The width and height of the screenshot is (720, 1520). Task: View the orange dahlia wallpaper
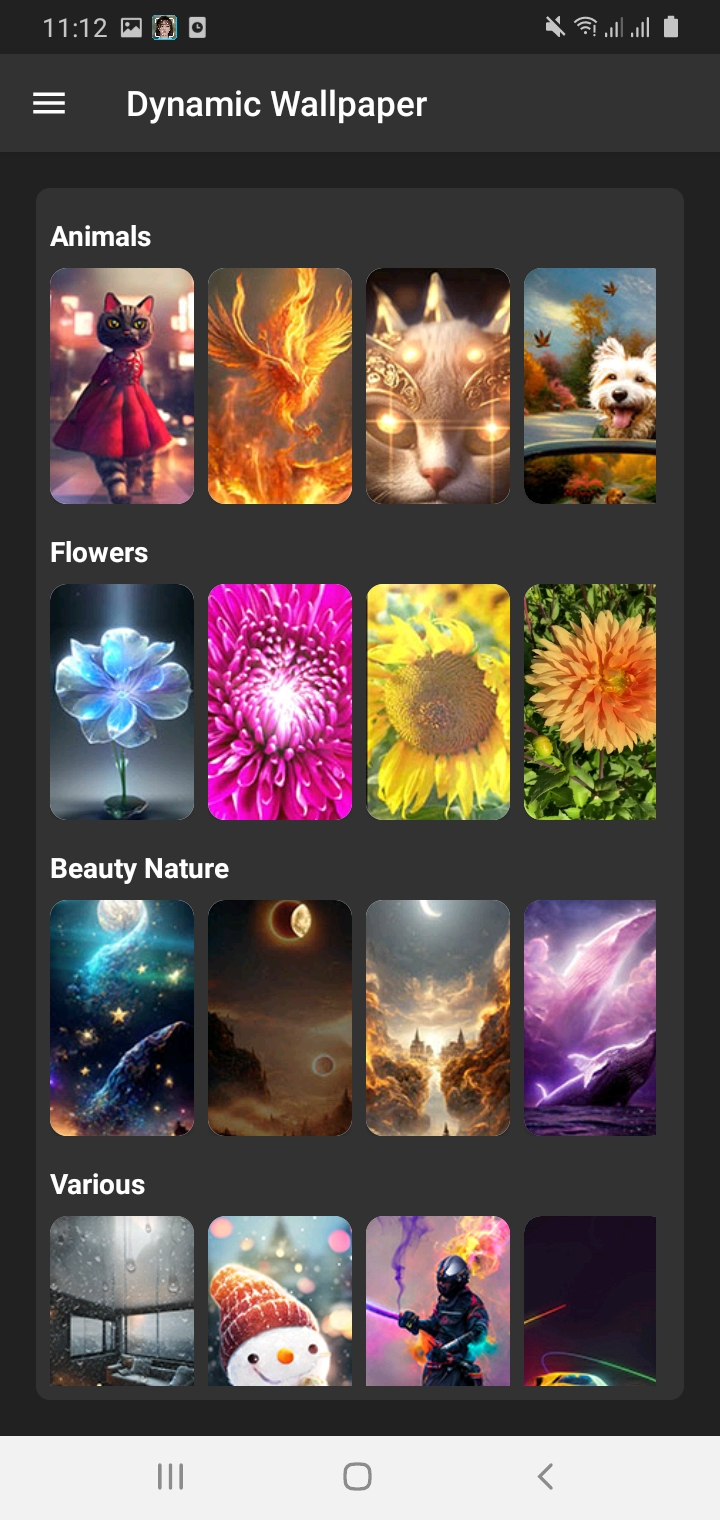pyautogui.click(x=590, y=702)
